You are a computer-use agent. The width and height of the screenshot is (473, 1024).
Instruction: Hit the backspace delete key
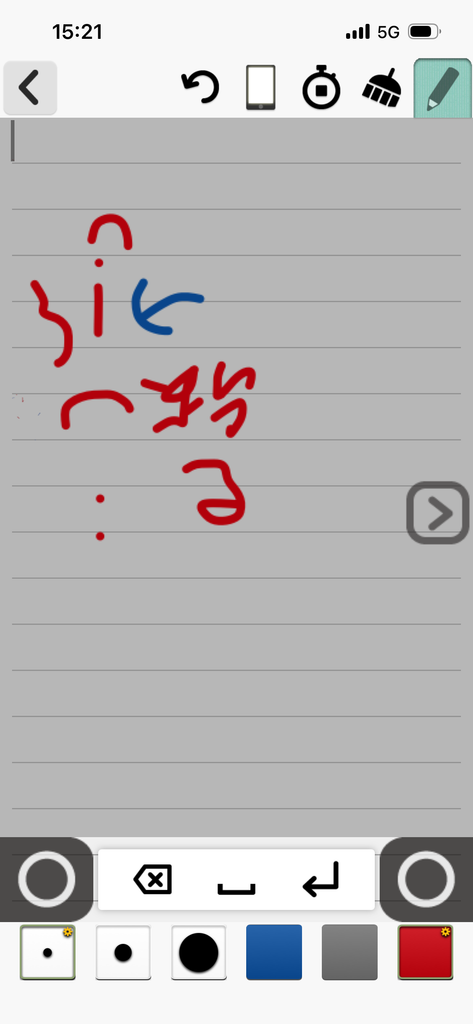(x=154, y=880)
